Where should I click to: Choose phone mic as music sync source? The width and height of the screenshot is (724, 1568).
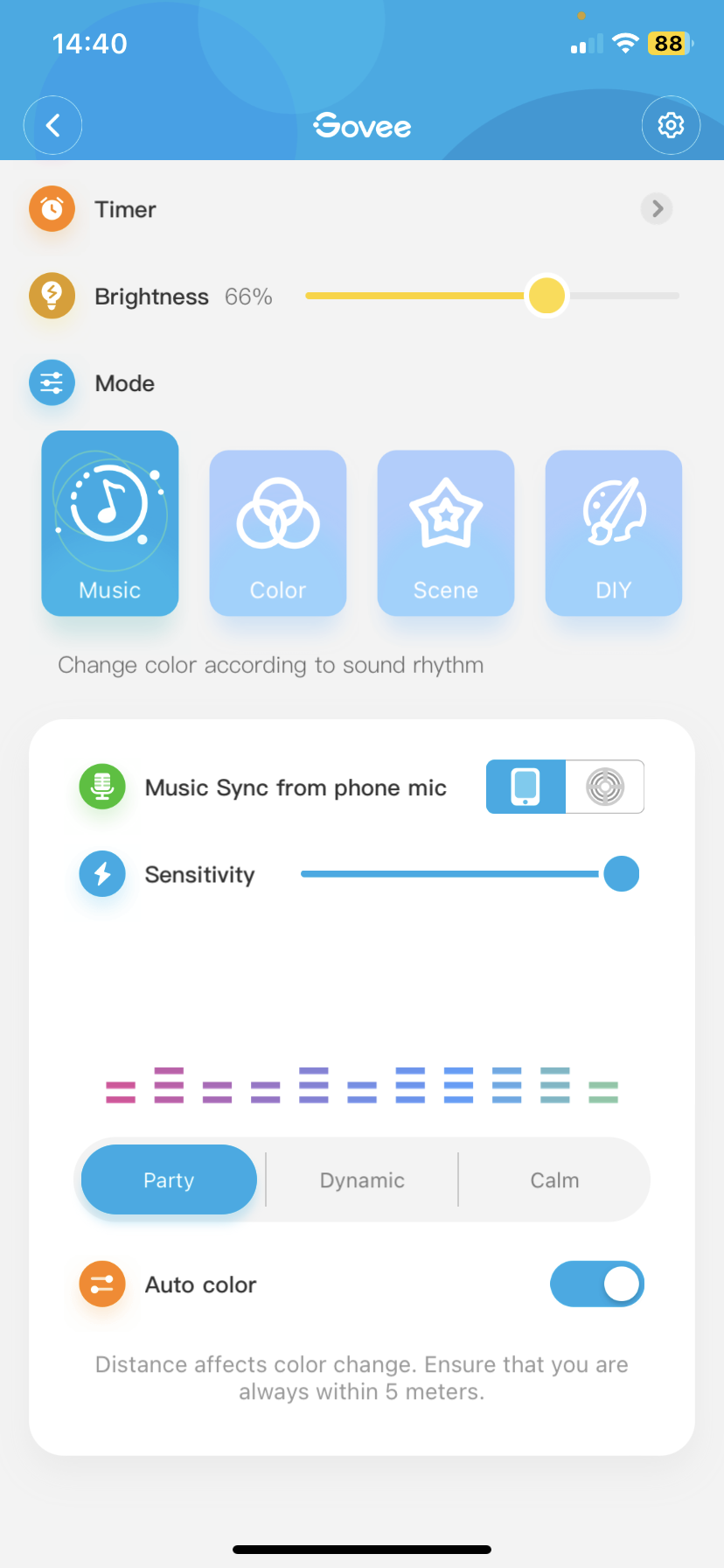pos(526,787)
